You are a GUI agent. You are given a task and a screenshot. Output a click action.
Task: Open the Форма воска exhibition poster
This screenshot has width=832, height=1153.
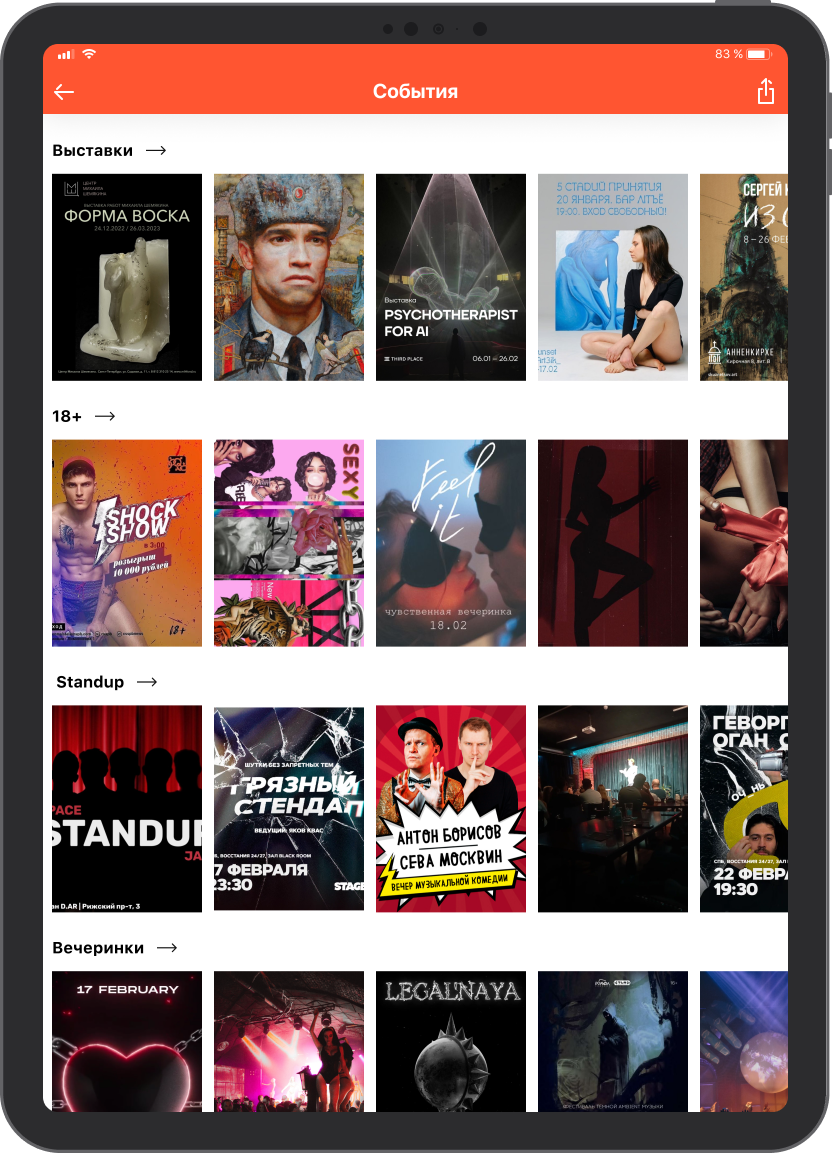click(x=127, y=277)
